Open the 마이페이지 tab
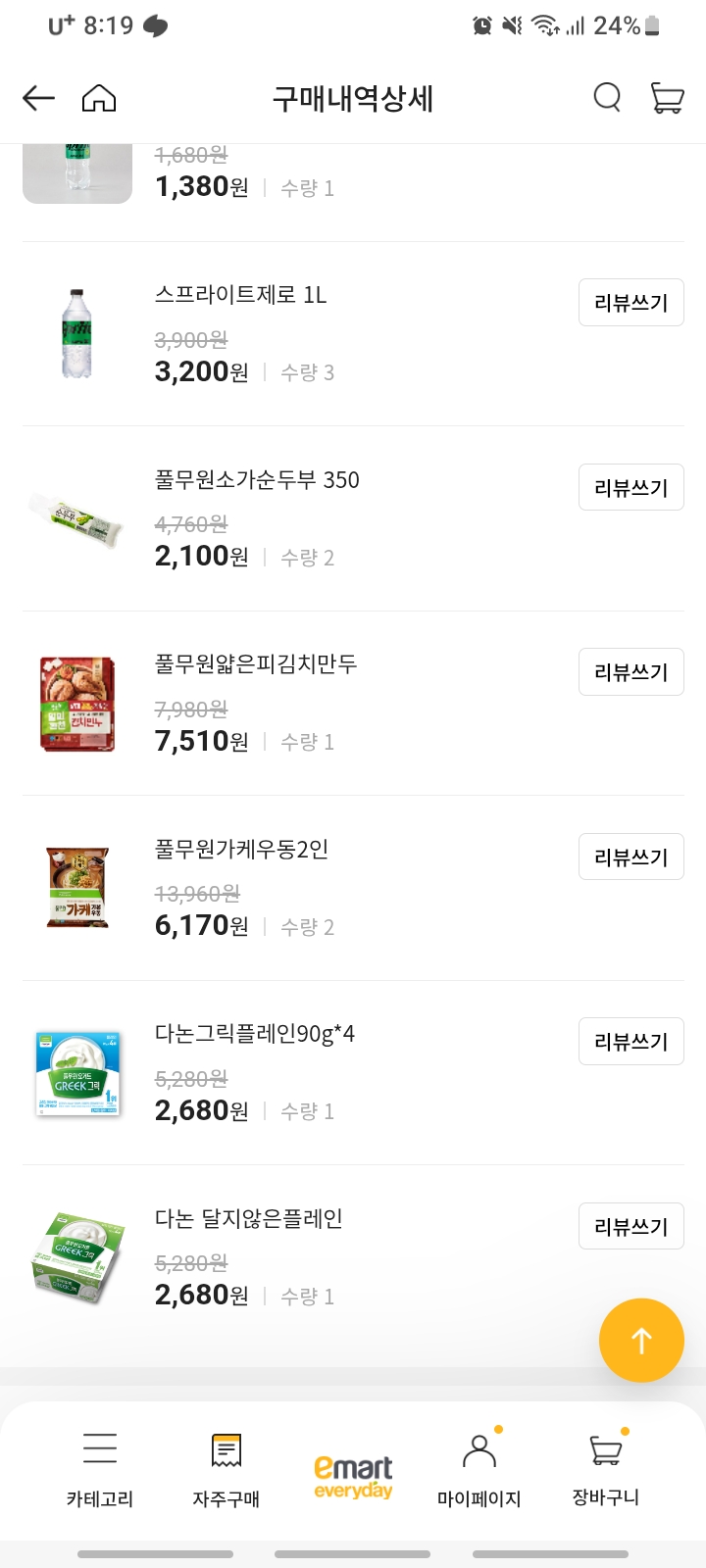 479,1469
